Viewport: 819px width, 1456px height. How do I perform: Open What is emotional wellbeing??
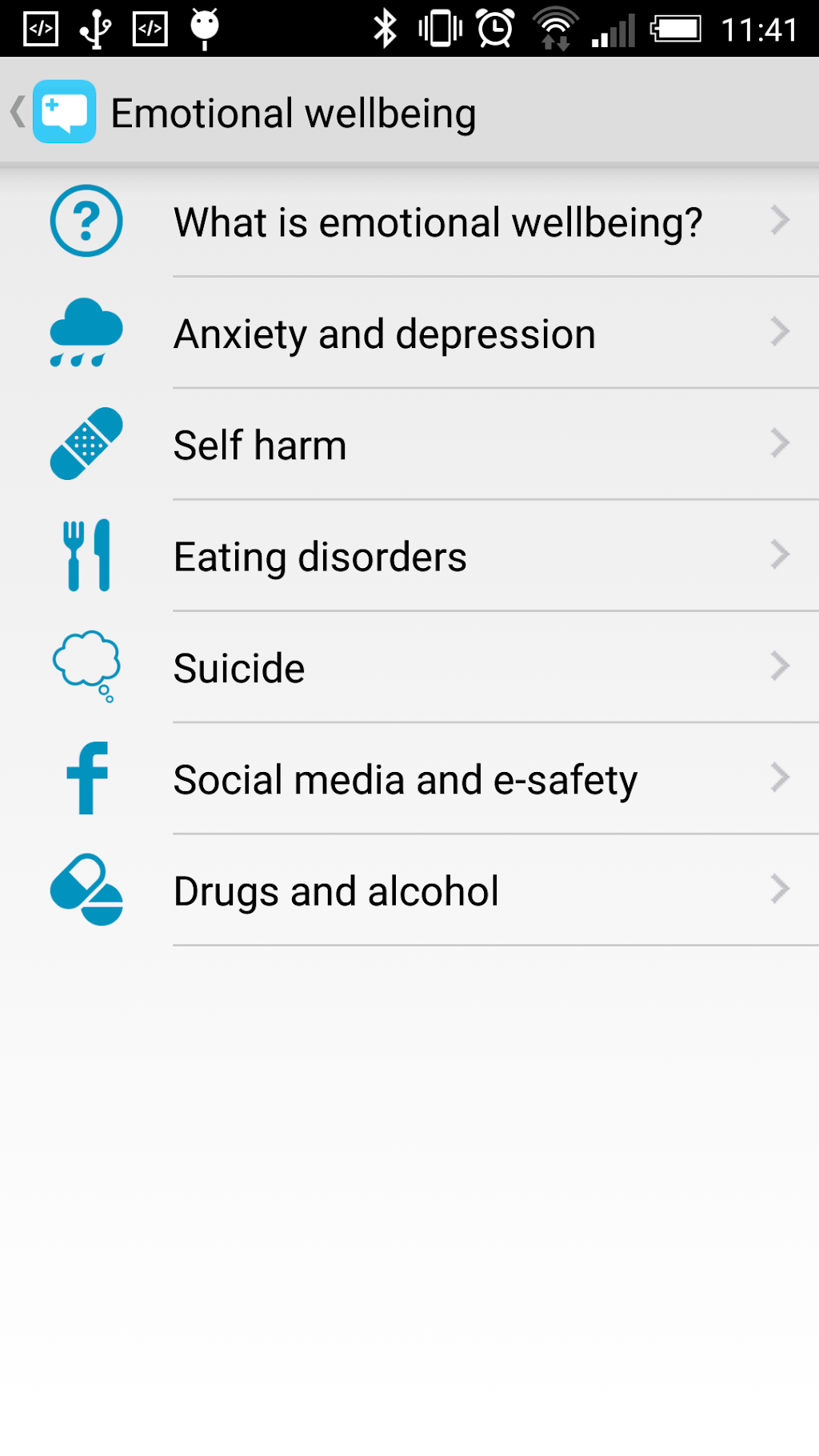(437, 222)
